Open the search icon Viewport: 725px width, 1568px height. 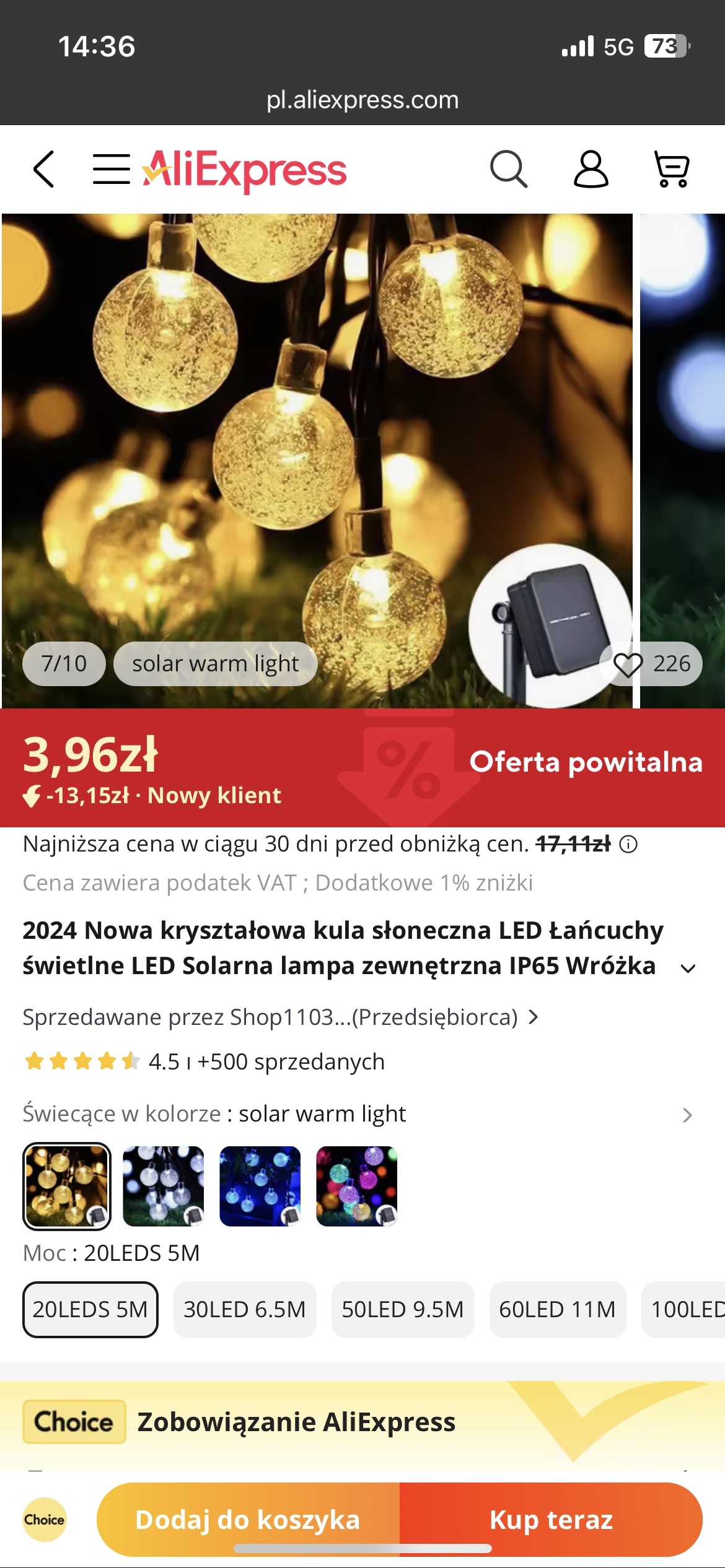(x=508, y=168)
